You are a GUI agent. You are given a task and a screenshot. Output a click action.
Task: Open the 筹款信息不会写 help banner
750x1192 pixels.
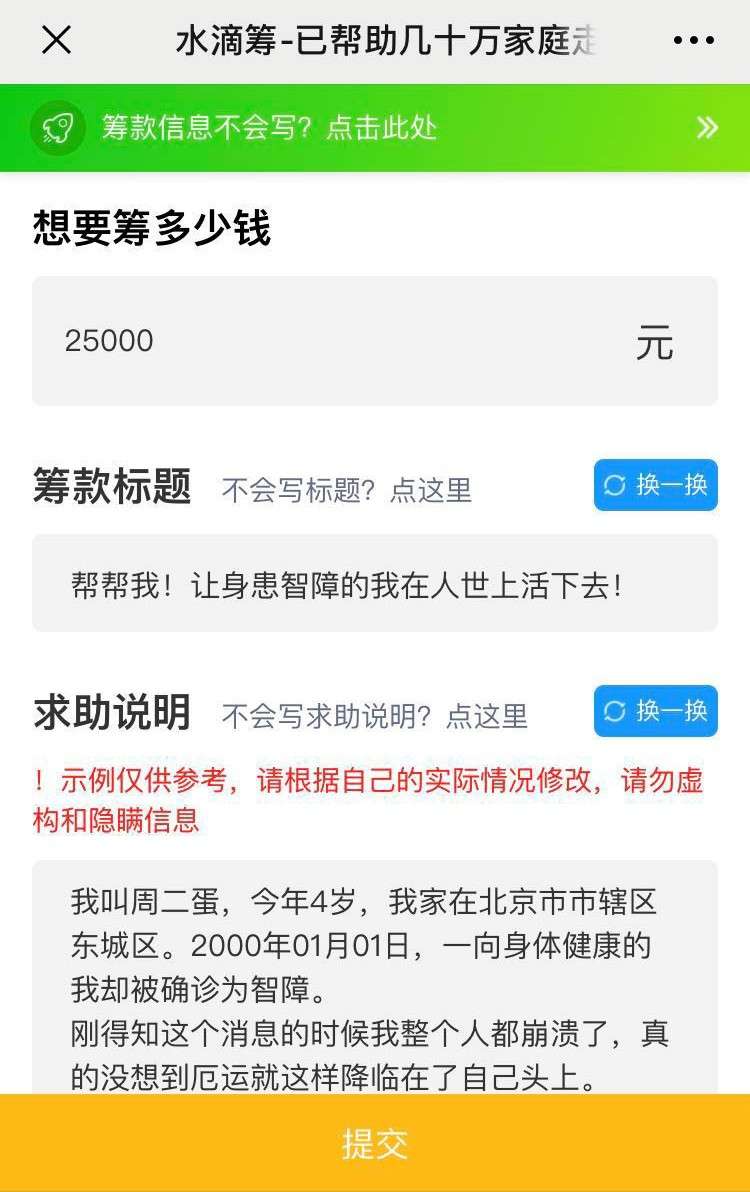pyautogui.click(x=374, y=127)
